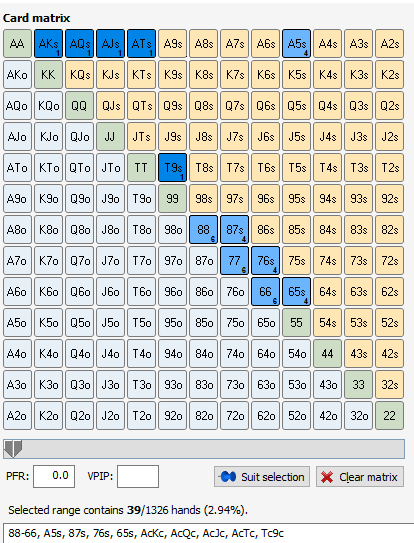414x543 pixels.
Task: Focus the VPIP input field
Action: pos(138,477)
